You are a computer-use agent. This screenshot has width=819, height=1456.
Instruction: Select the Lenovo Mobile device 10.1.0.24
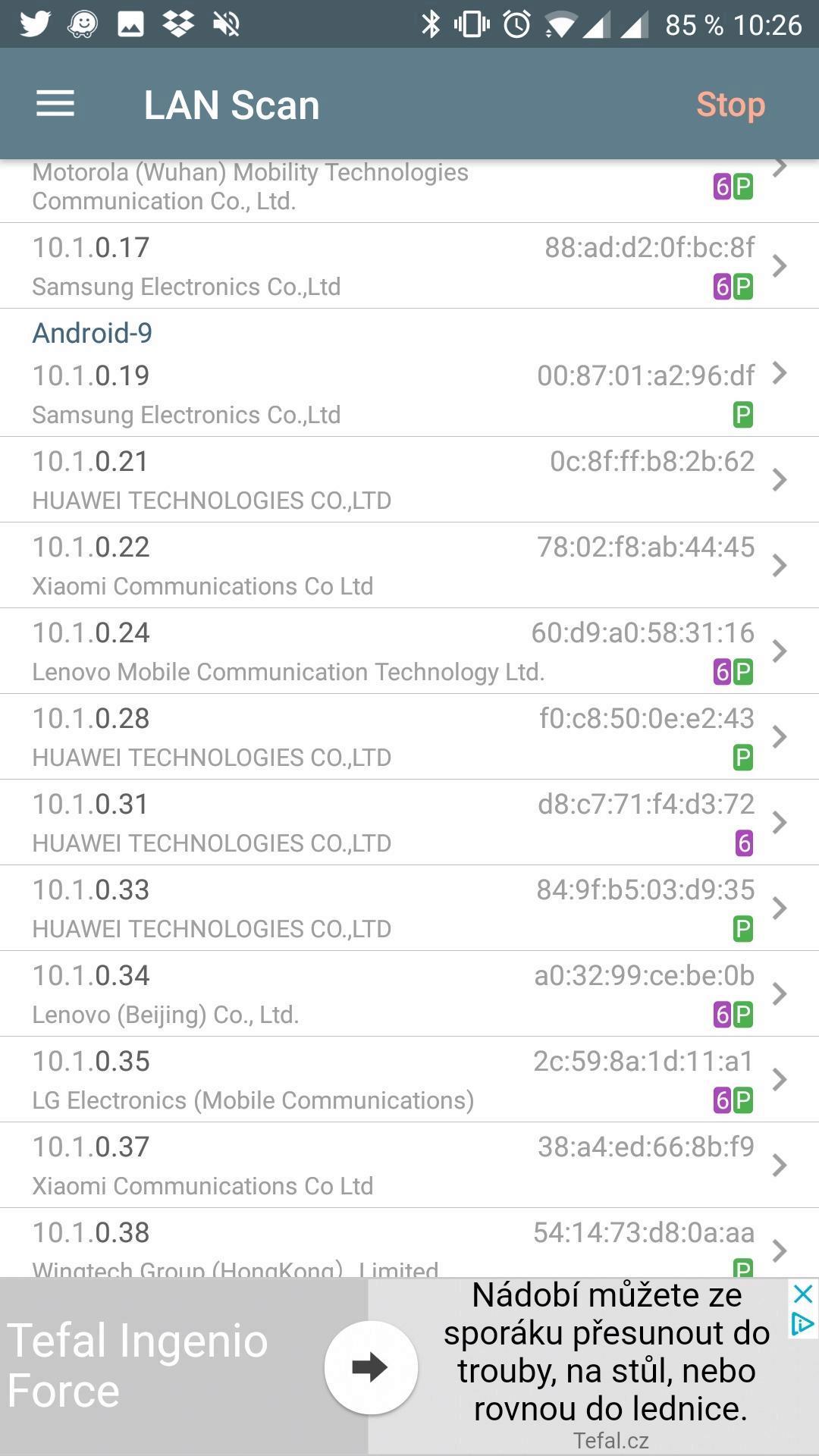409,651
